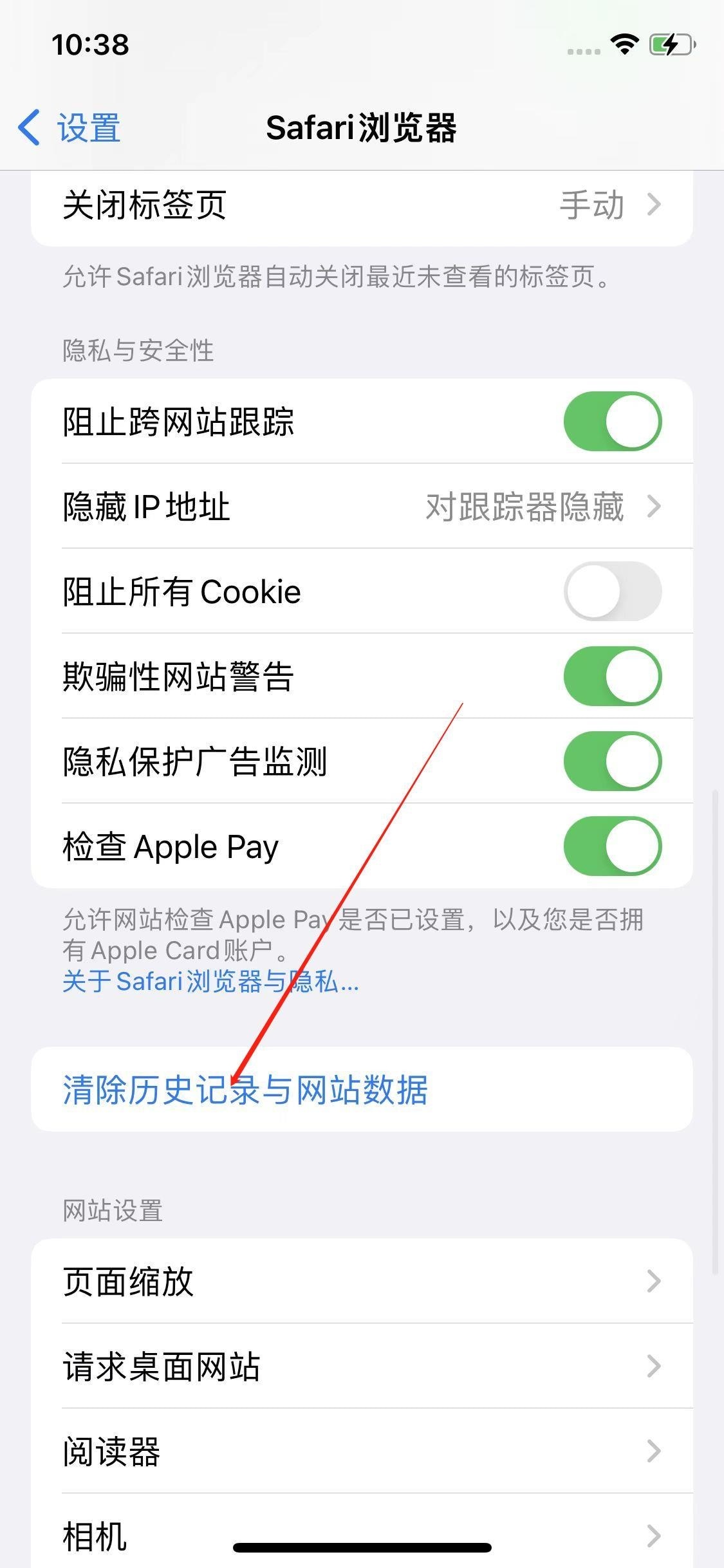Screen dimensions: 724x1568
Task: Expand 页面缩放 settings
Action: pyautogui.click(x=362, y=1282)
